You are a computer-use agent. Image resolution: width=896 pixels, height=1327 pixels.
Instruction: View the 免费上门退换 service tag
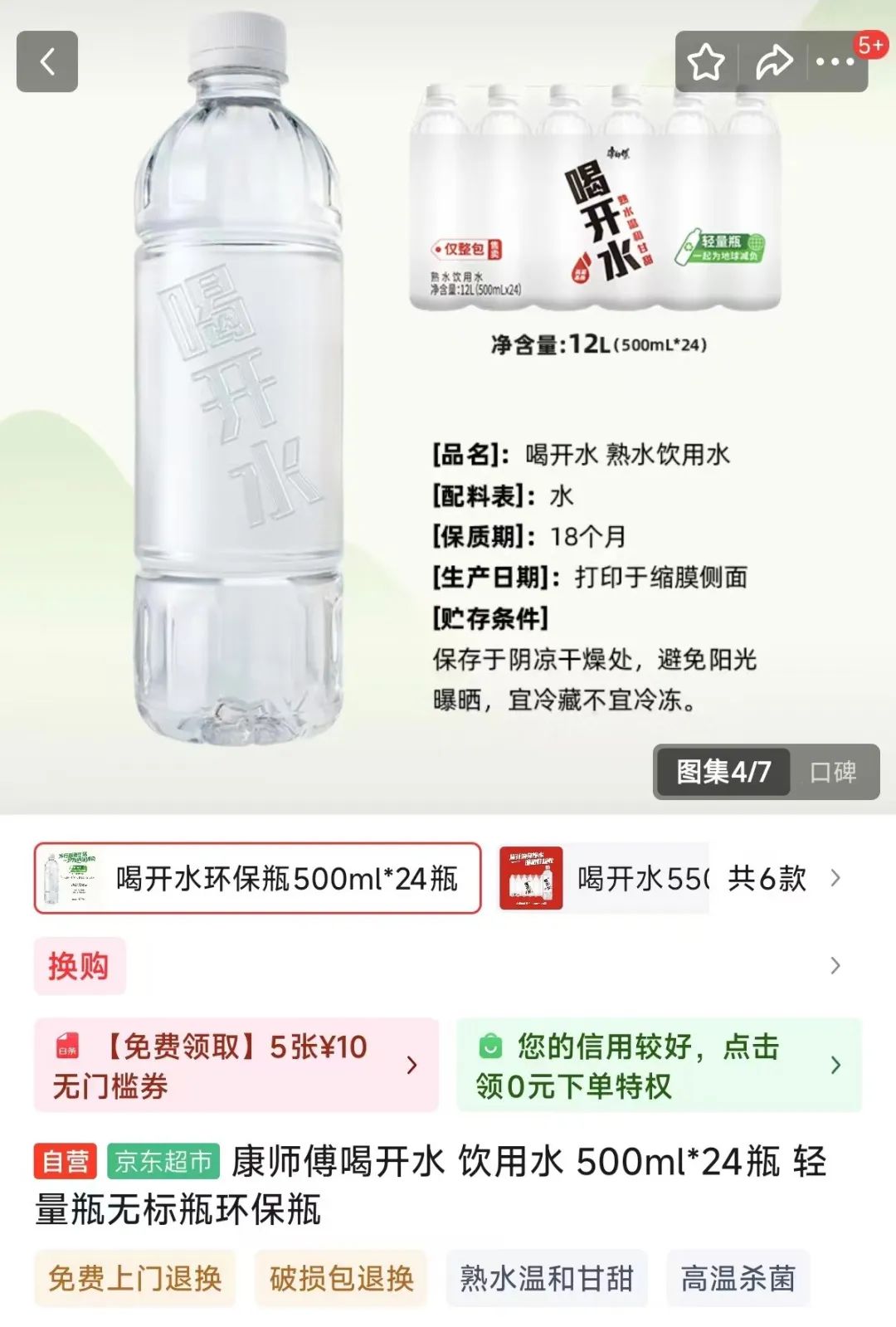(135, 1278)
